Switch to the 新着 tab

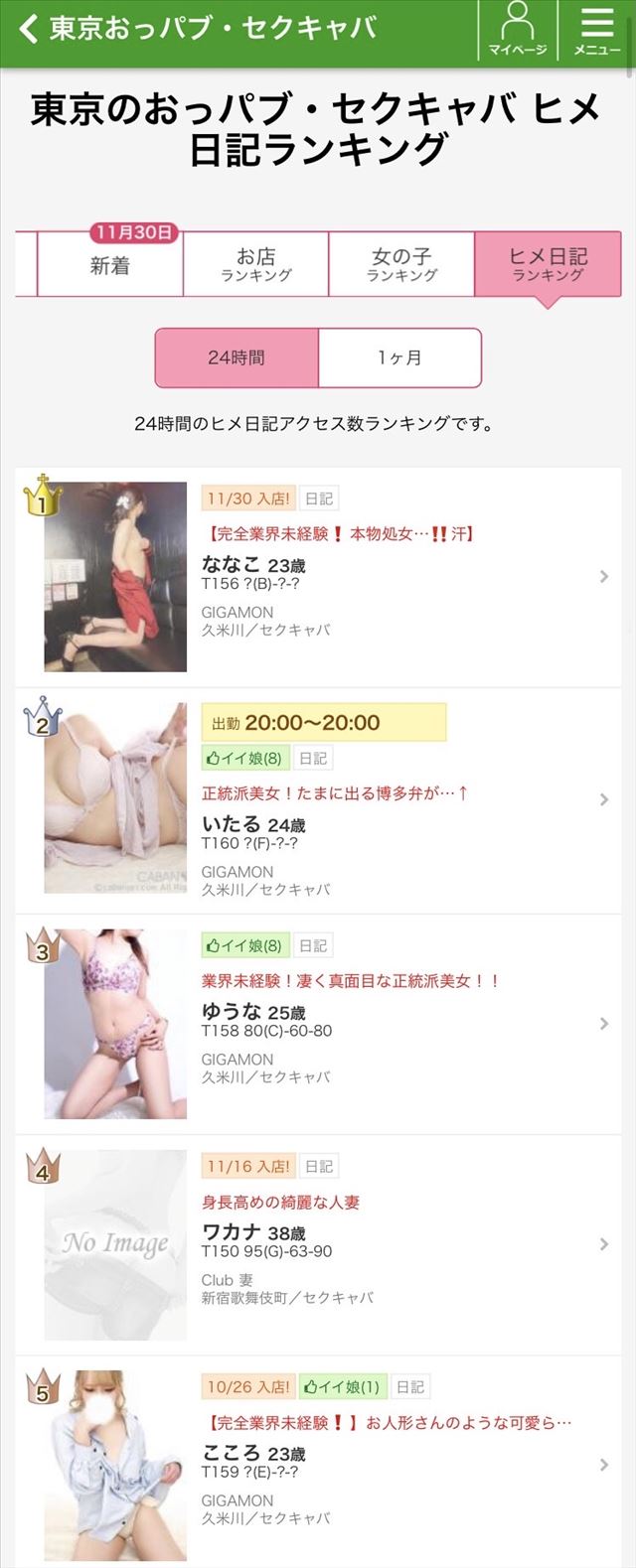pyautogui.click(x=109, y=265)
